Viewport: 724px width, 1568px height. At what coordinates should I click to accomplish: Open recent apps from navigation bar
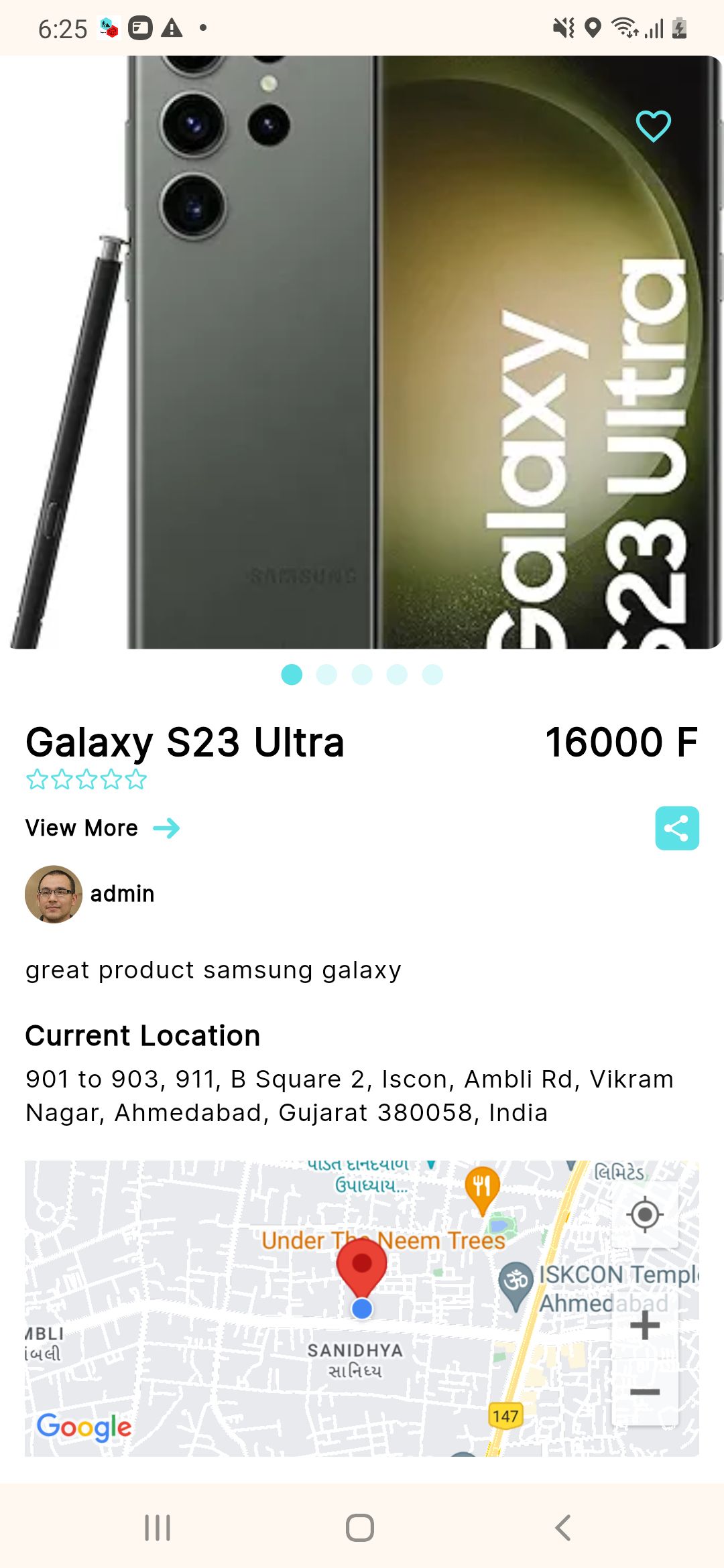coord(158,1528)
